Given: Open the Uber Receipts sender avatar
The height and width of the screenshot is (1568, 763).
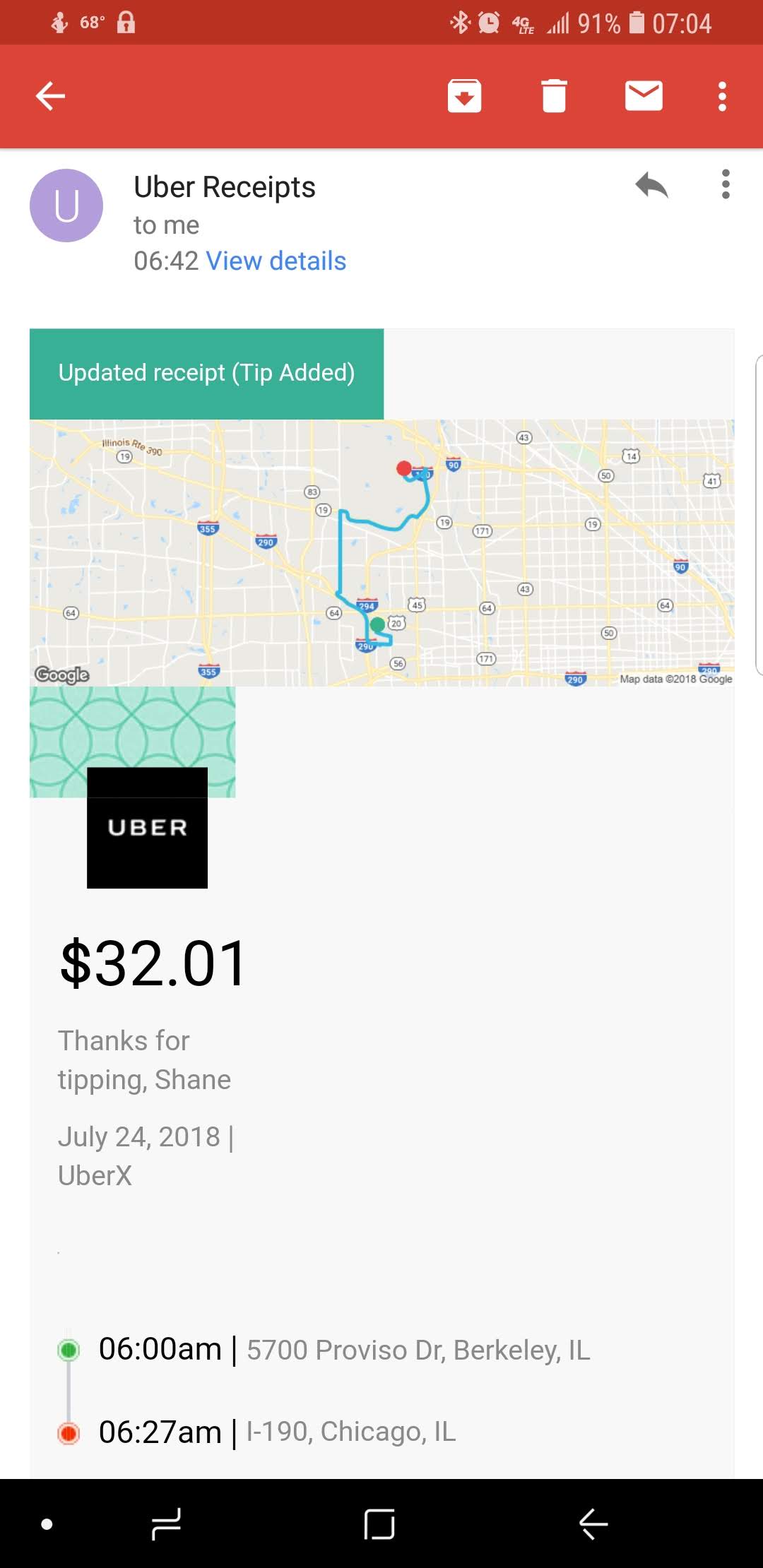Looking at the screenshot, I should 66,206.
